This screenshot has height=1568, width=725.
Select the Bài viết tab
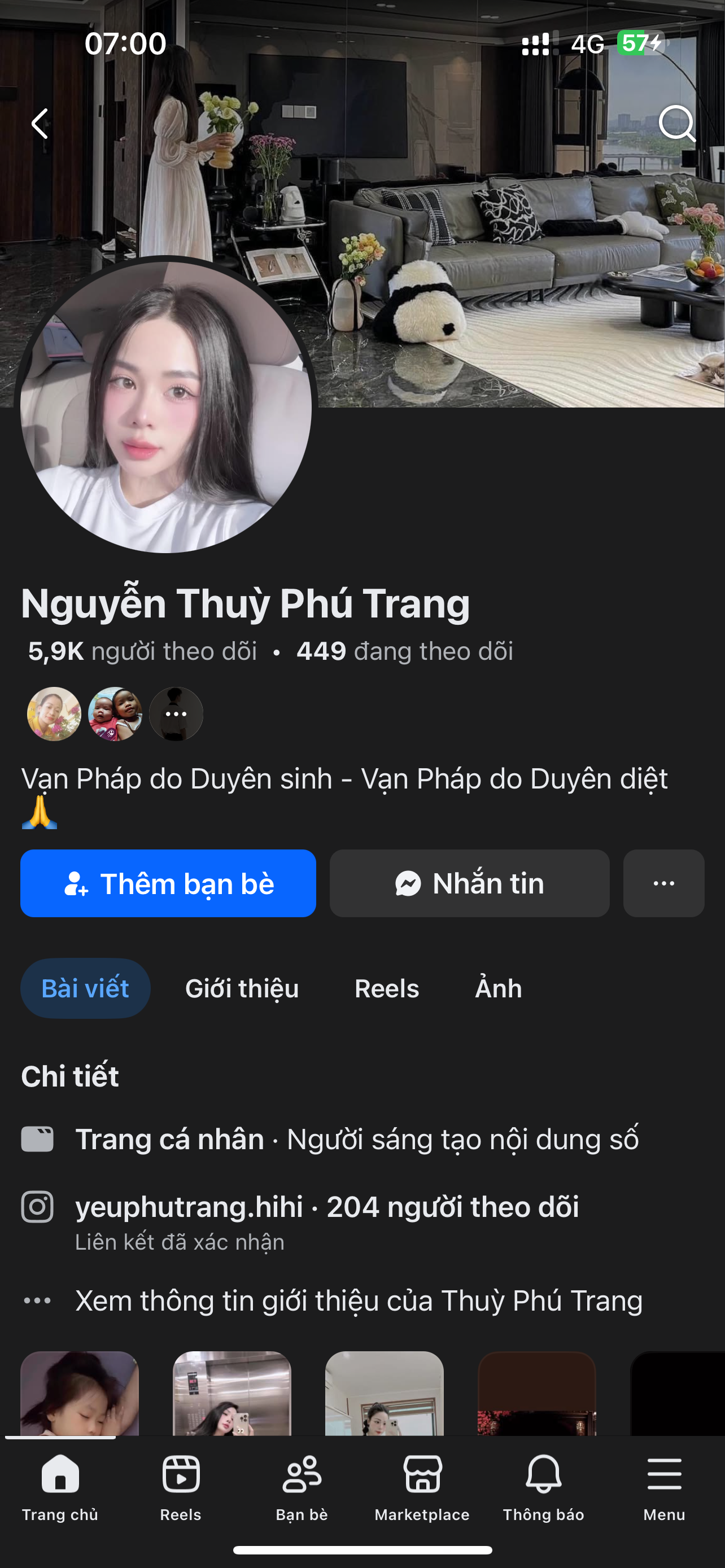(85, 988)
